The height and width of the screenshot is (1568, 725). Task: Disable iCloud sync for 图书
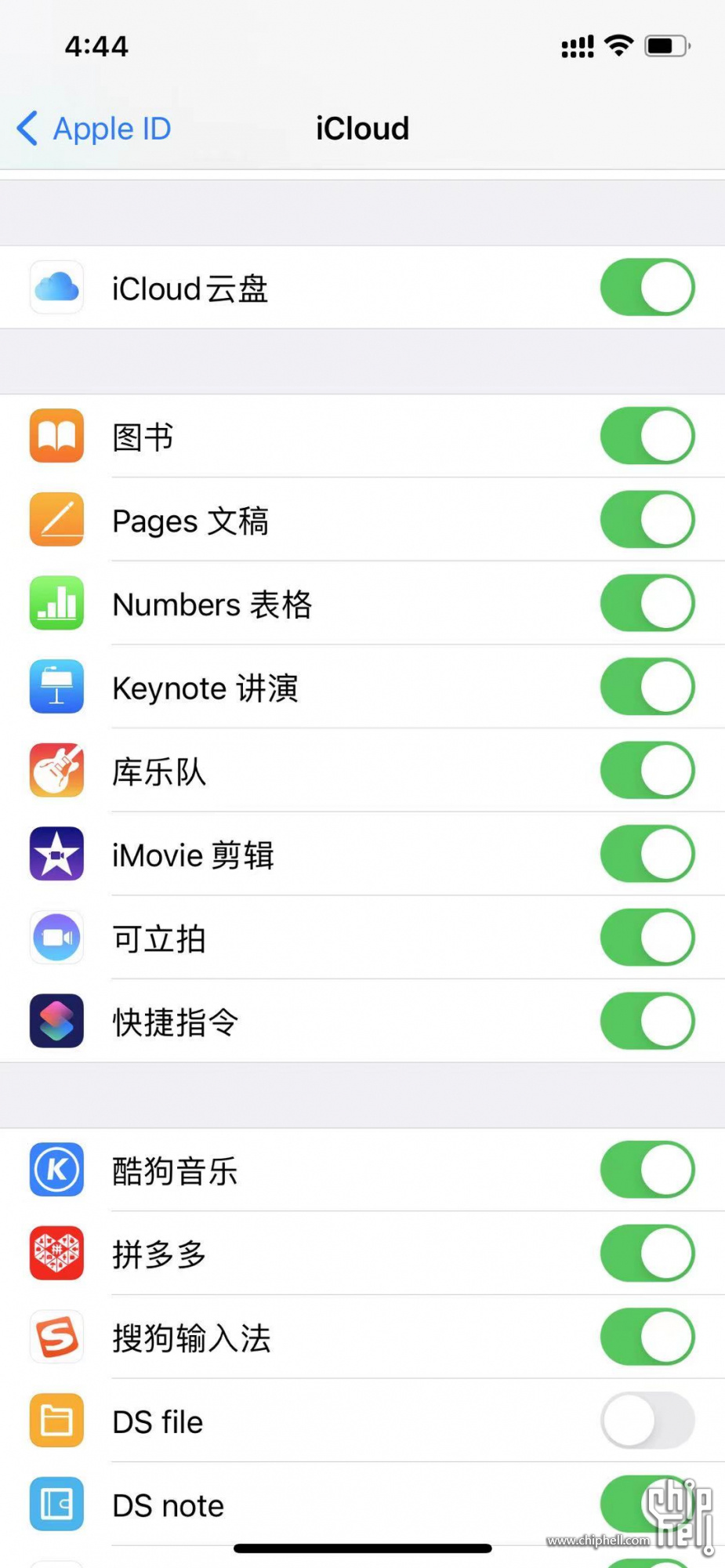point(647,436)
